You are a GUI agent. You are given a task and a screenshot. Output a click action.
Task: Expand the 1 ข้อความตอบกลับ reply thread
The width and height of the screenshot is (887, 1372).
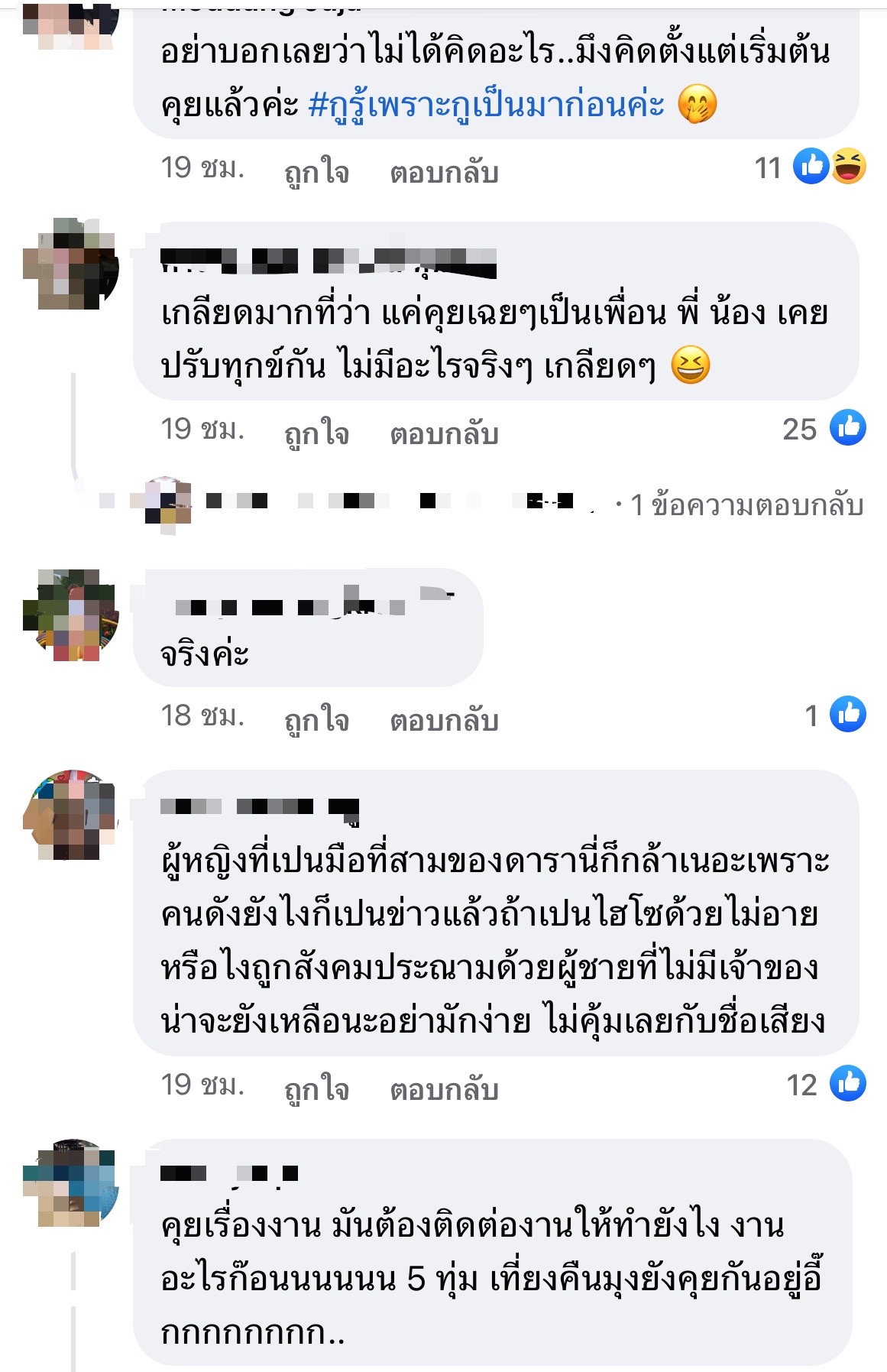coord(746,505)
